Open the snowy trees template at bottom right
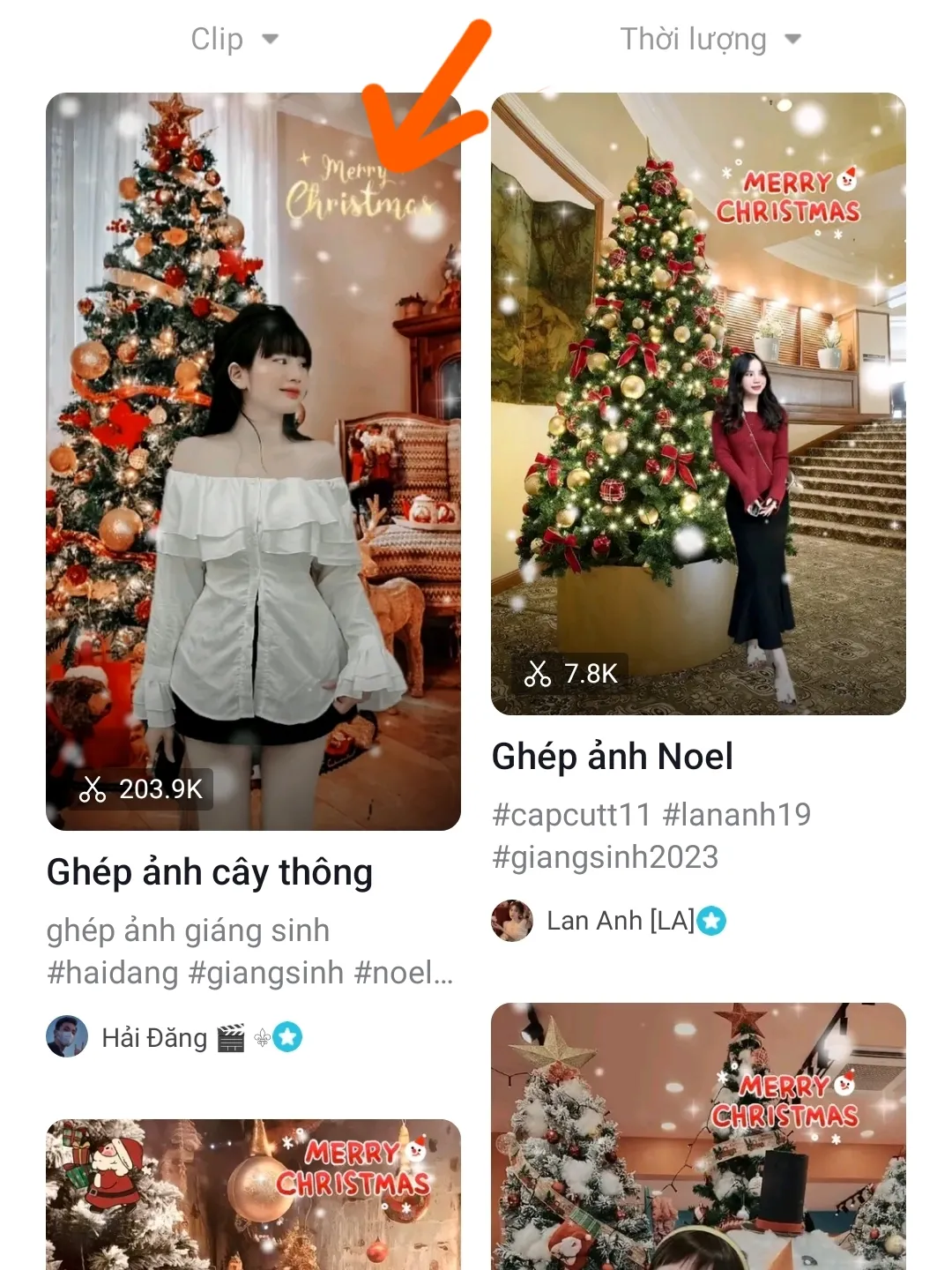The height and width of the screenshot is (1270, 952). (x=698, y=1136)
